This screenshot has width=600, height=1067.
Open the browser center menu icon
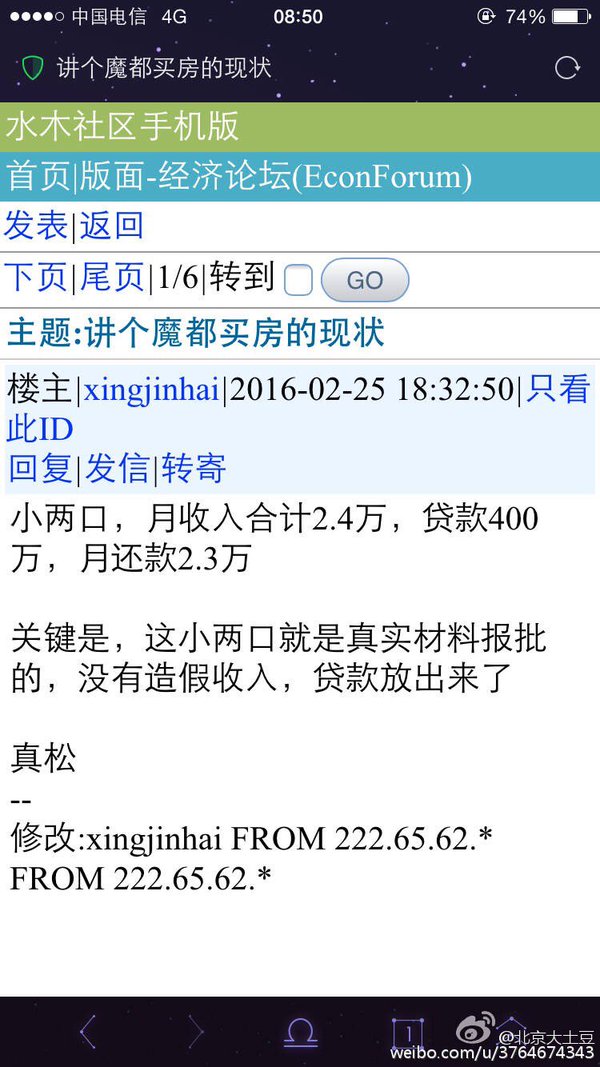(x=300, y=1033)
